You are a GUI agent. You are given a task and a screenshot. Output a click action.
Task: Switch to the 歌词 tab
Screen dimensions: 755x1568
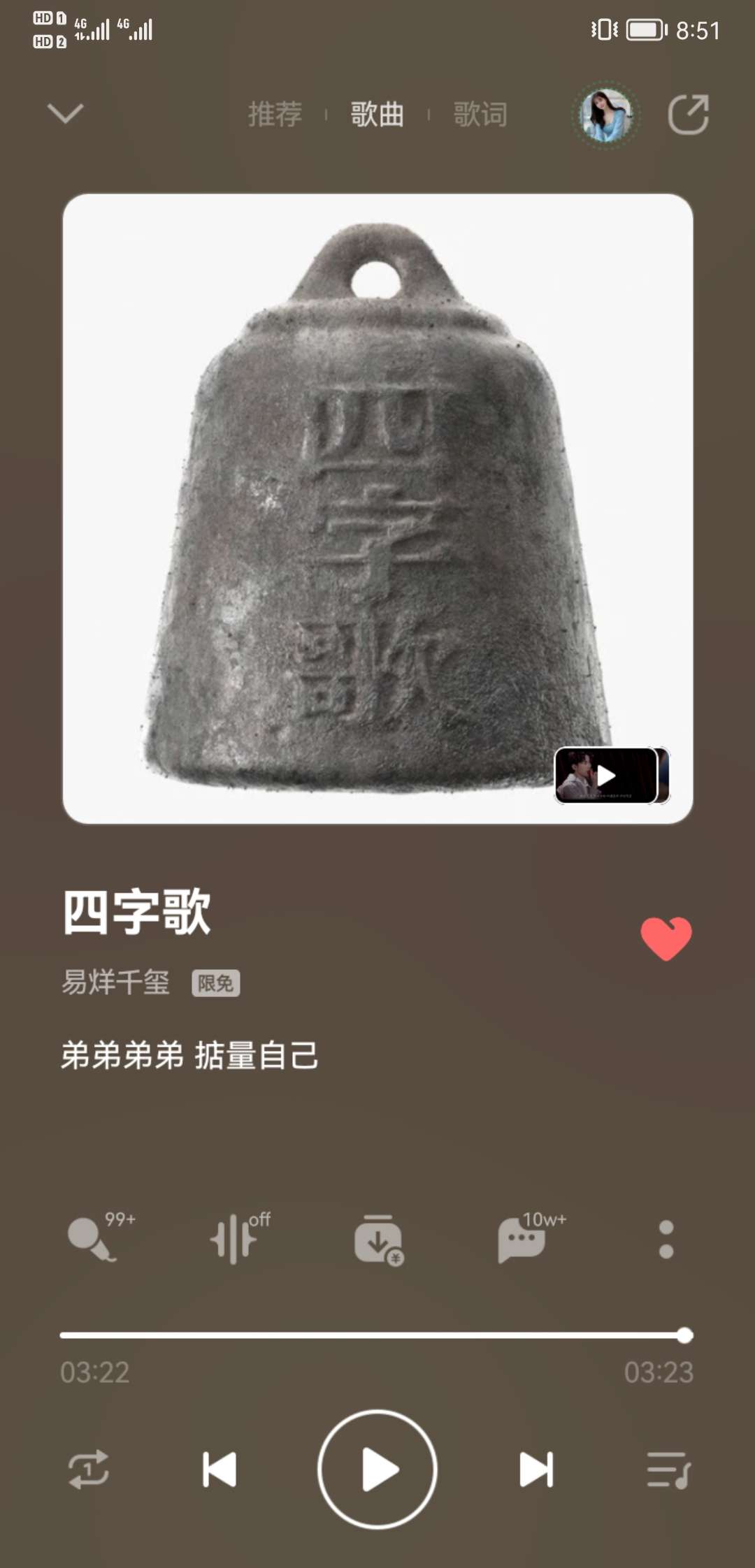tap(480, 114)
